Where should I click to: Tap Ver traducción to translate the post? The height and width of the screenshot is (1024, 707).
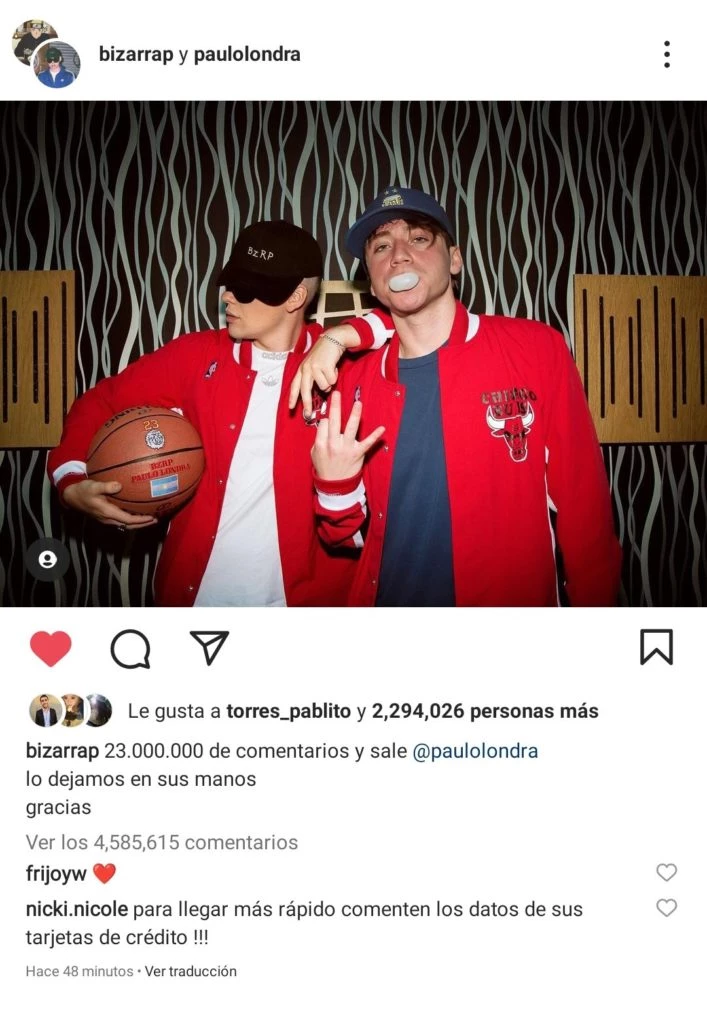coord(191,971)
